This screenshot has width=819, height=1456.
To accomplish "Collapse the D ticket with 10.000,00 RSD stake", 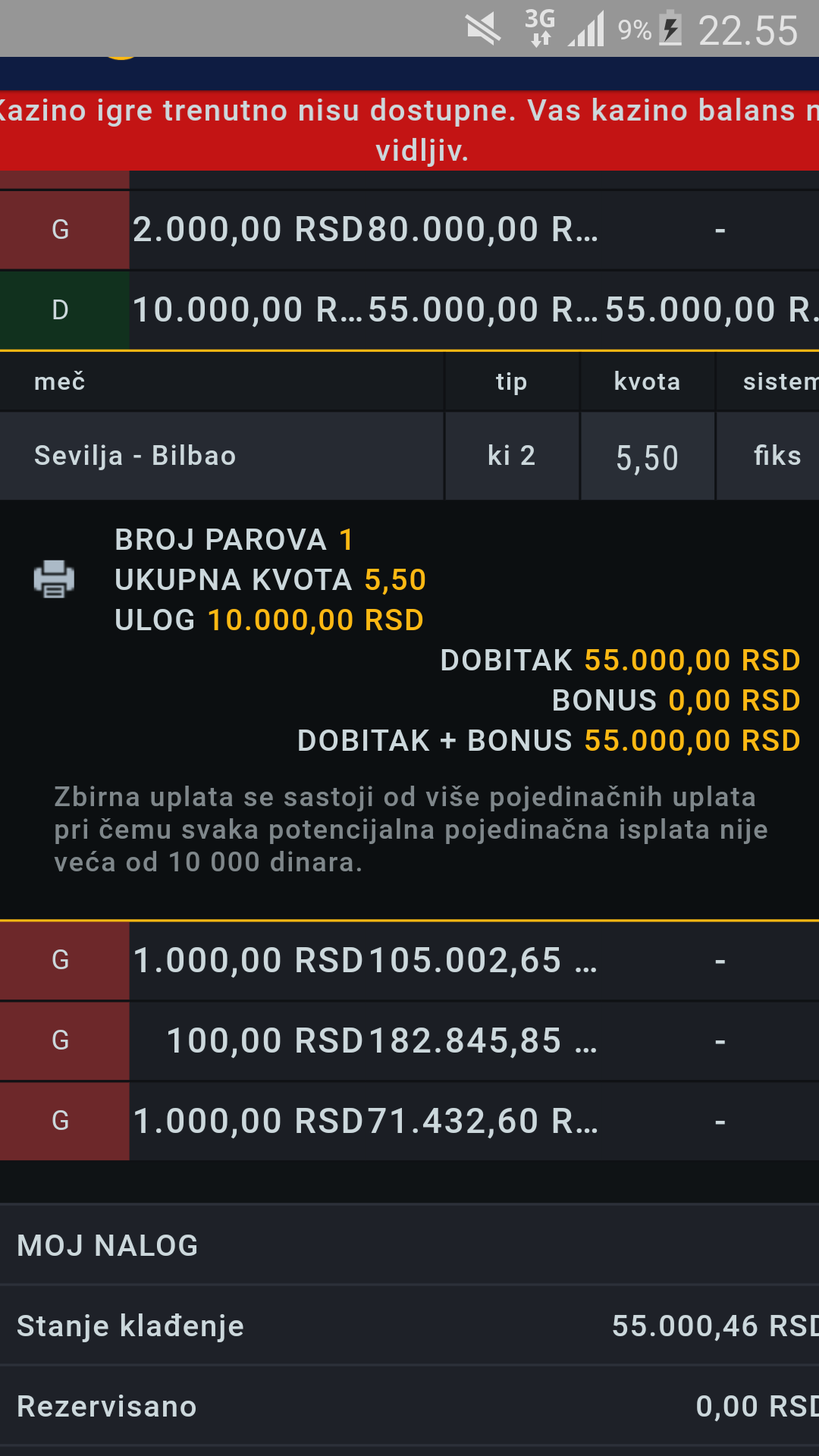I will pos(409,310).
